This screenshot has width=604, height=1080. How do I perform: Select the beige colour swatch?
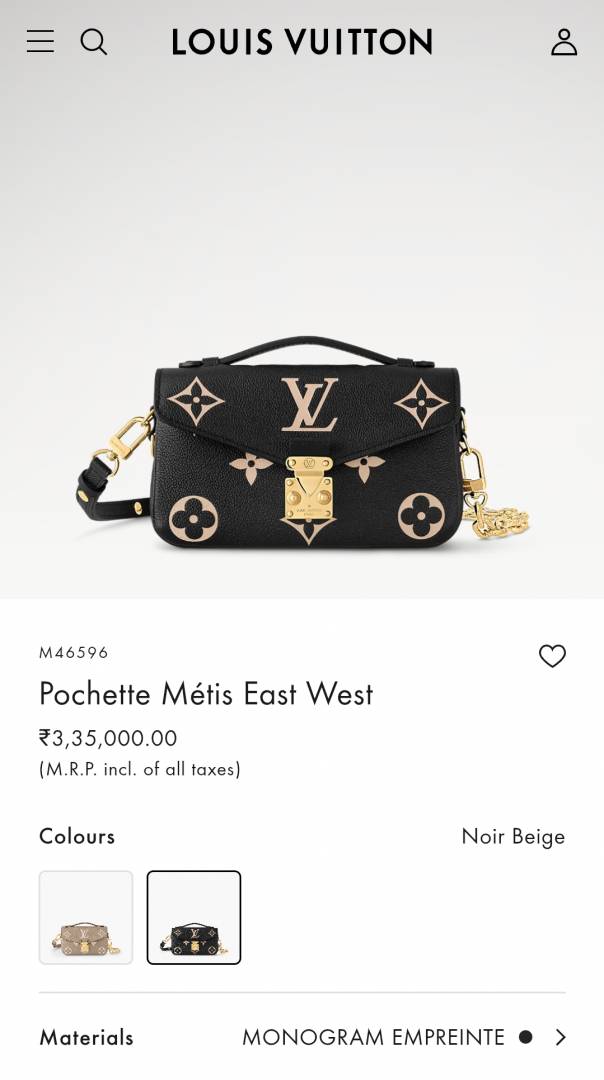86,917
